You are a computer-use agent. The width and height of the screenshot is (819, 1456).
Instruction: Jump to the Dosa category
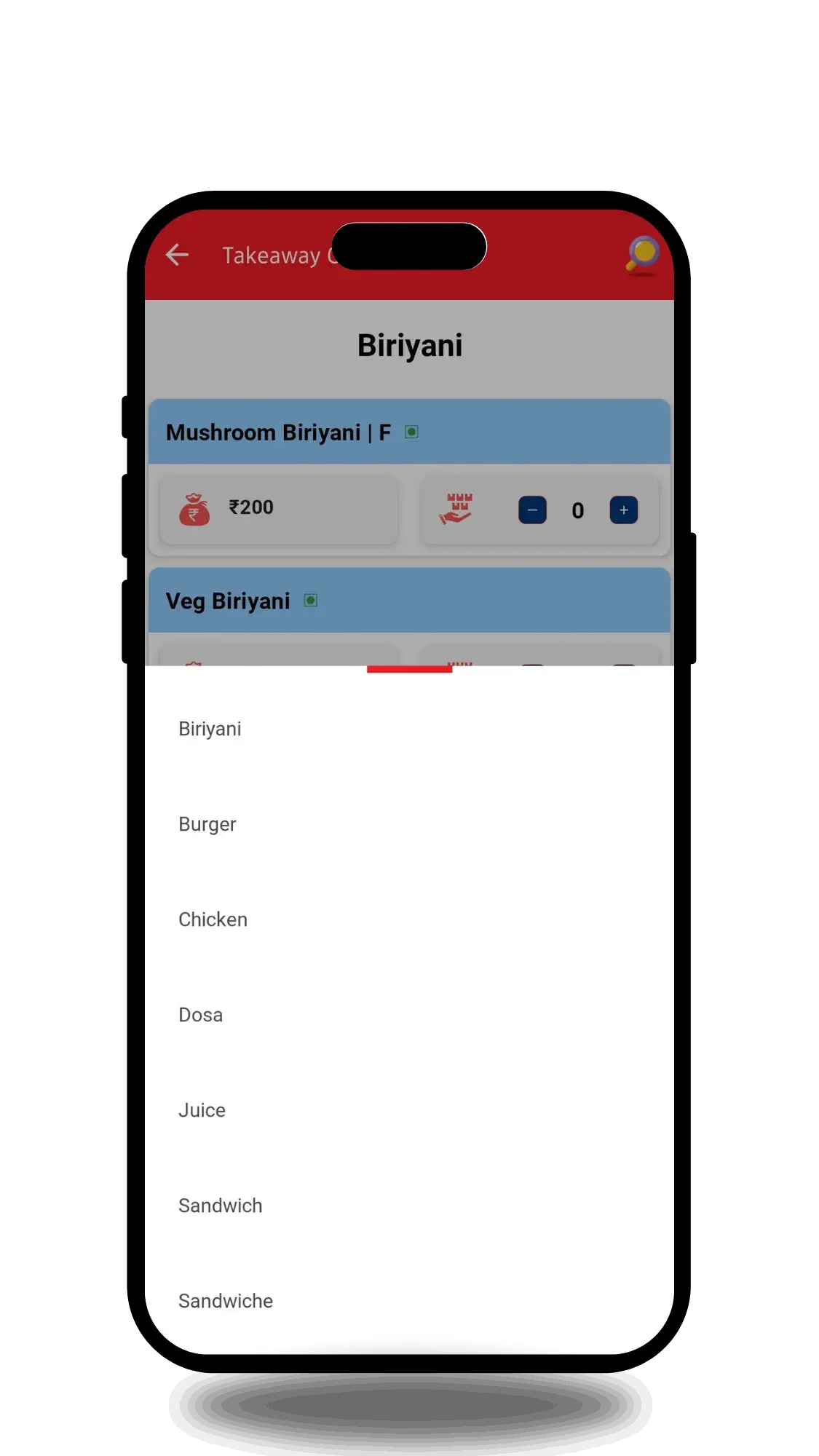(201, 1015)
